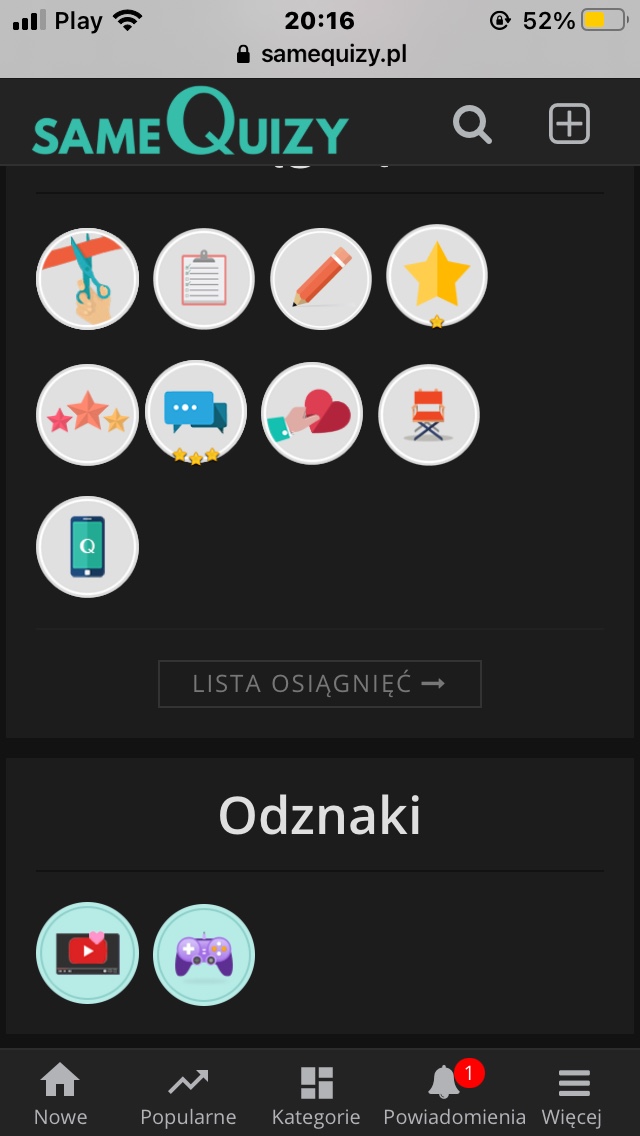This screenshot has width=640, height=1136.
Task: Open LISTA OSIĄGNIĘĆ achievements list
Action: pyautogui.click(x=320, y=684)
